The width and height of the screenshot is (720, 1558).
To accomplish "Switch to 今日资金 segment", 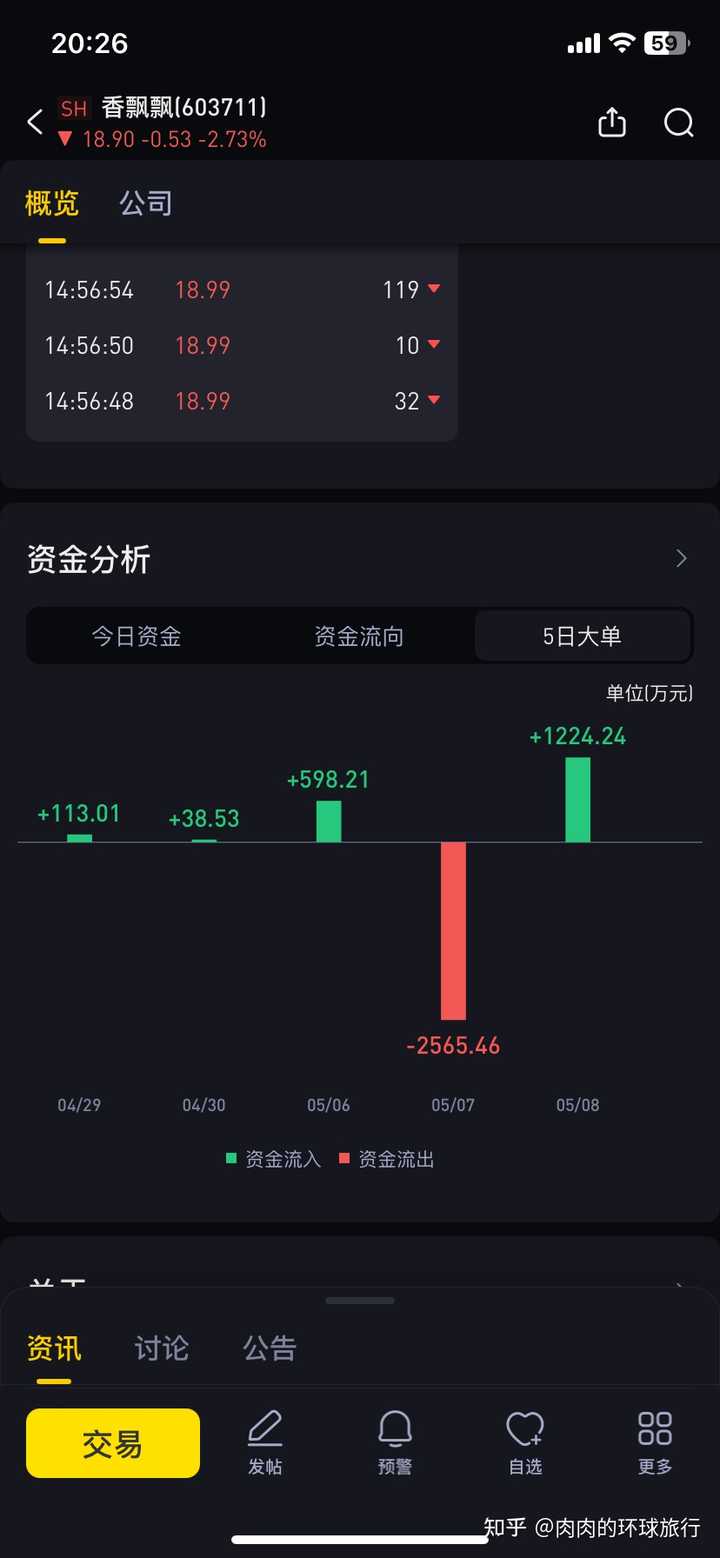I will coord(137,636).
